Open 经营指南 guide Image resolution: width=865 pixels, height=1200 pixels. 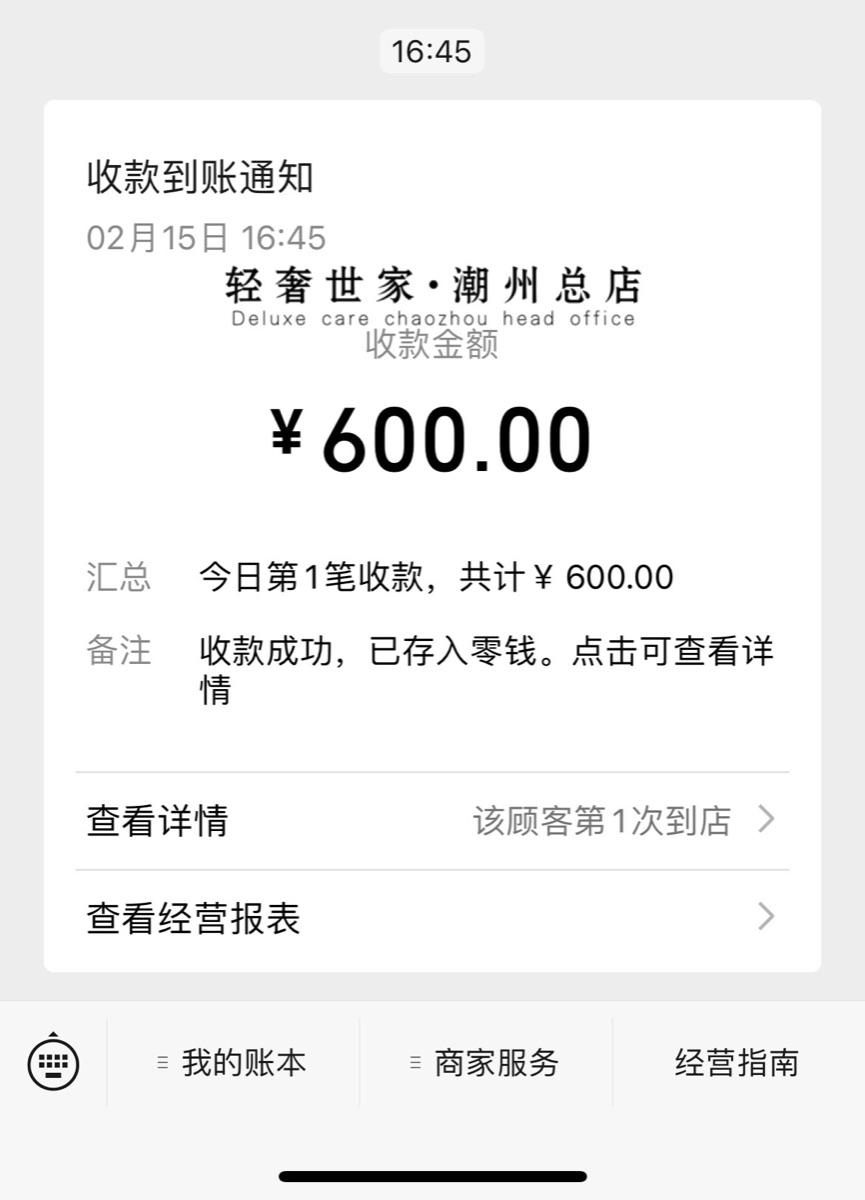coord(737,1062)
